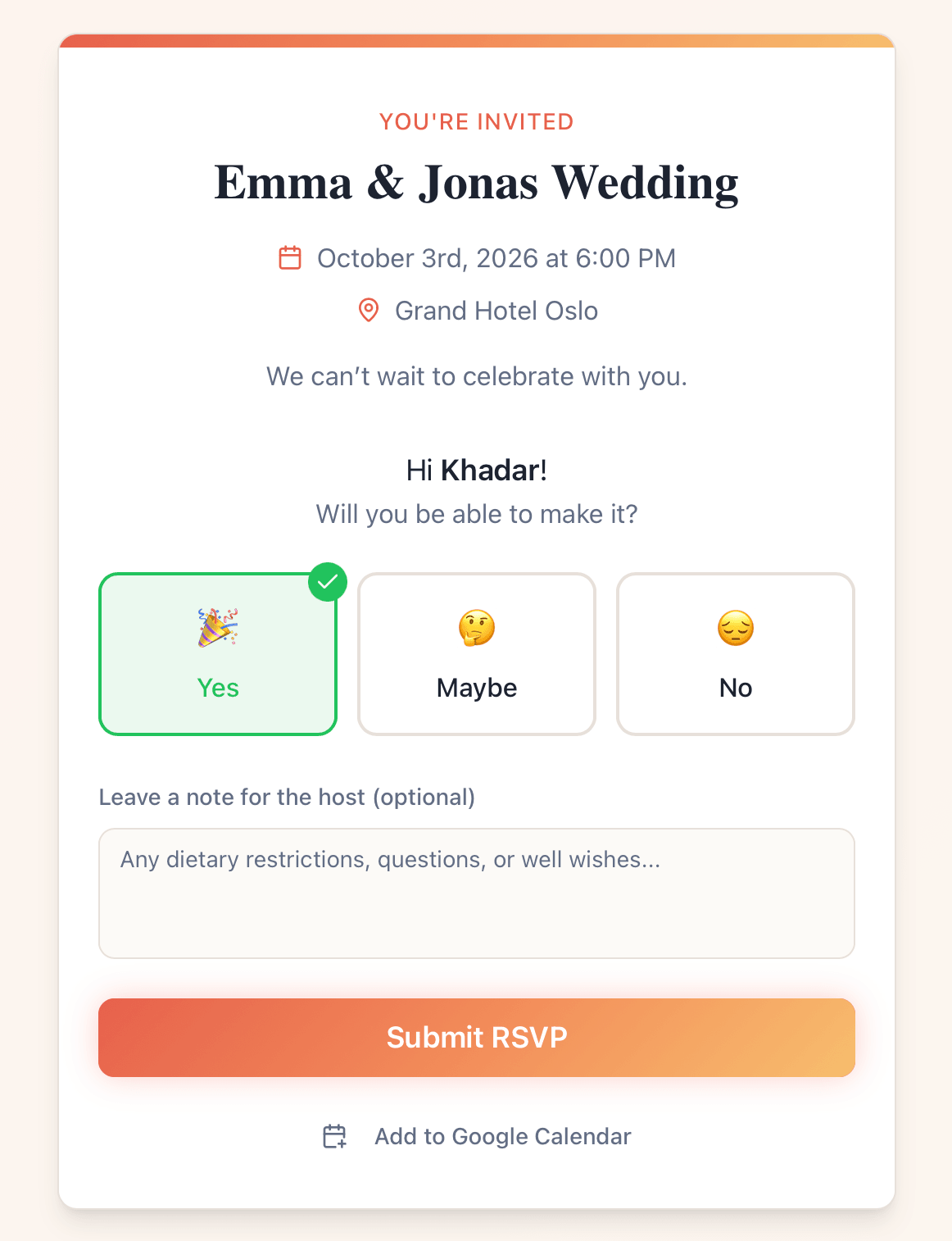Click the location pin icon for Grand Hotel Oslo
The width and height of the screenshot is (952, 1241).
coord(367,311)
